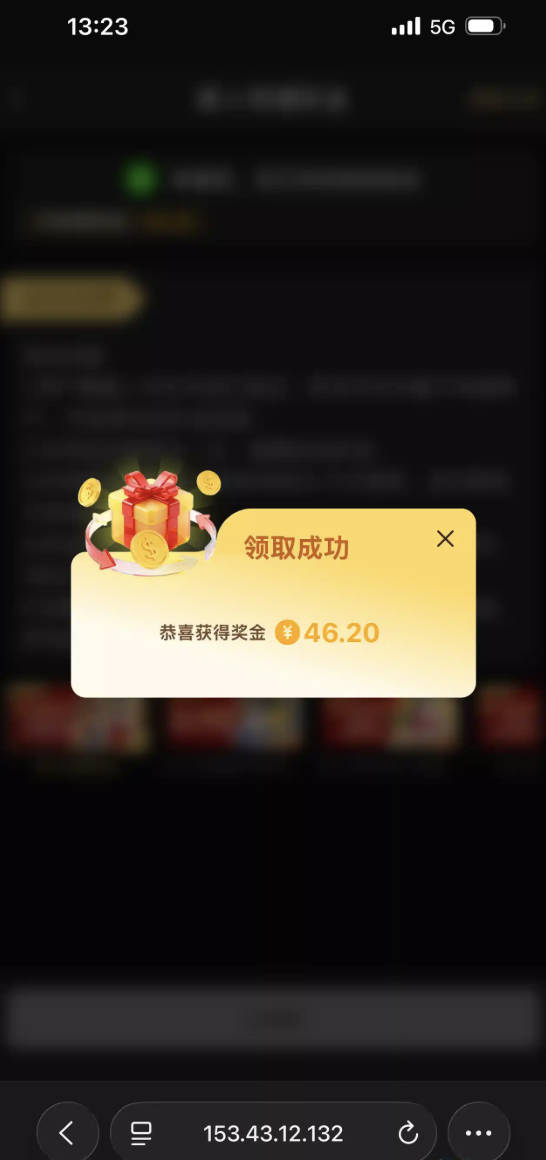
Task: Open the browser's three-dot menu
Action: click(x=479, y=1133)
